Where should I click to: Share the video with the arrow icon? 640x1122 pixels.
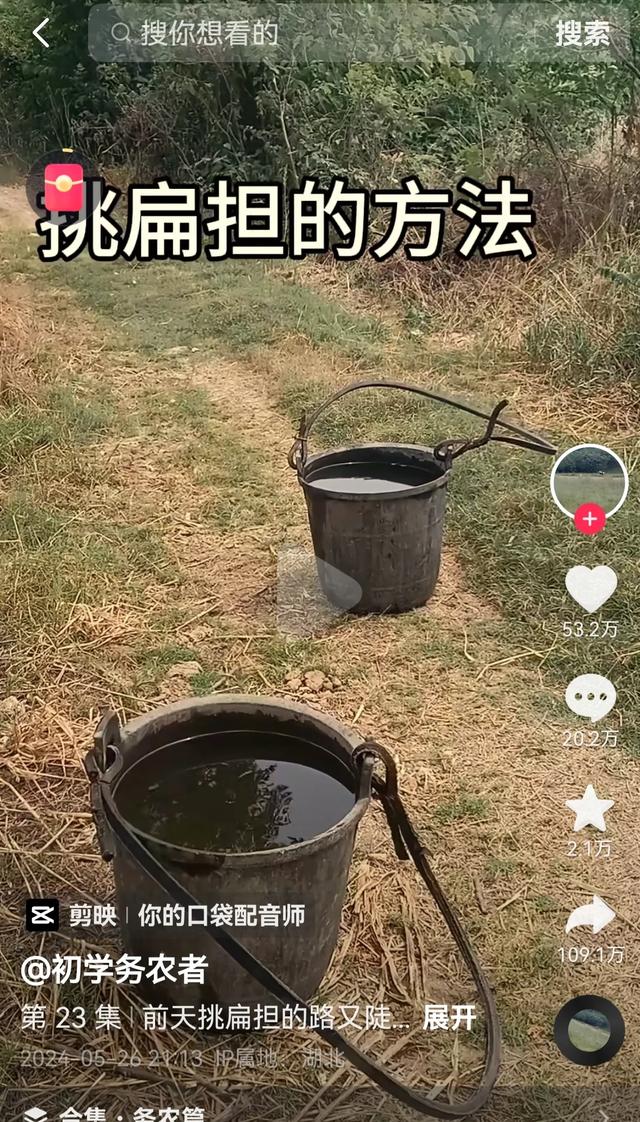pos(590,915)
